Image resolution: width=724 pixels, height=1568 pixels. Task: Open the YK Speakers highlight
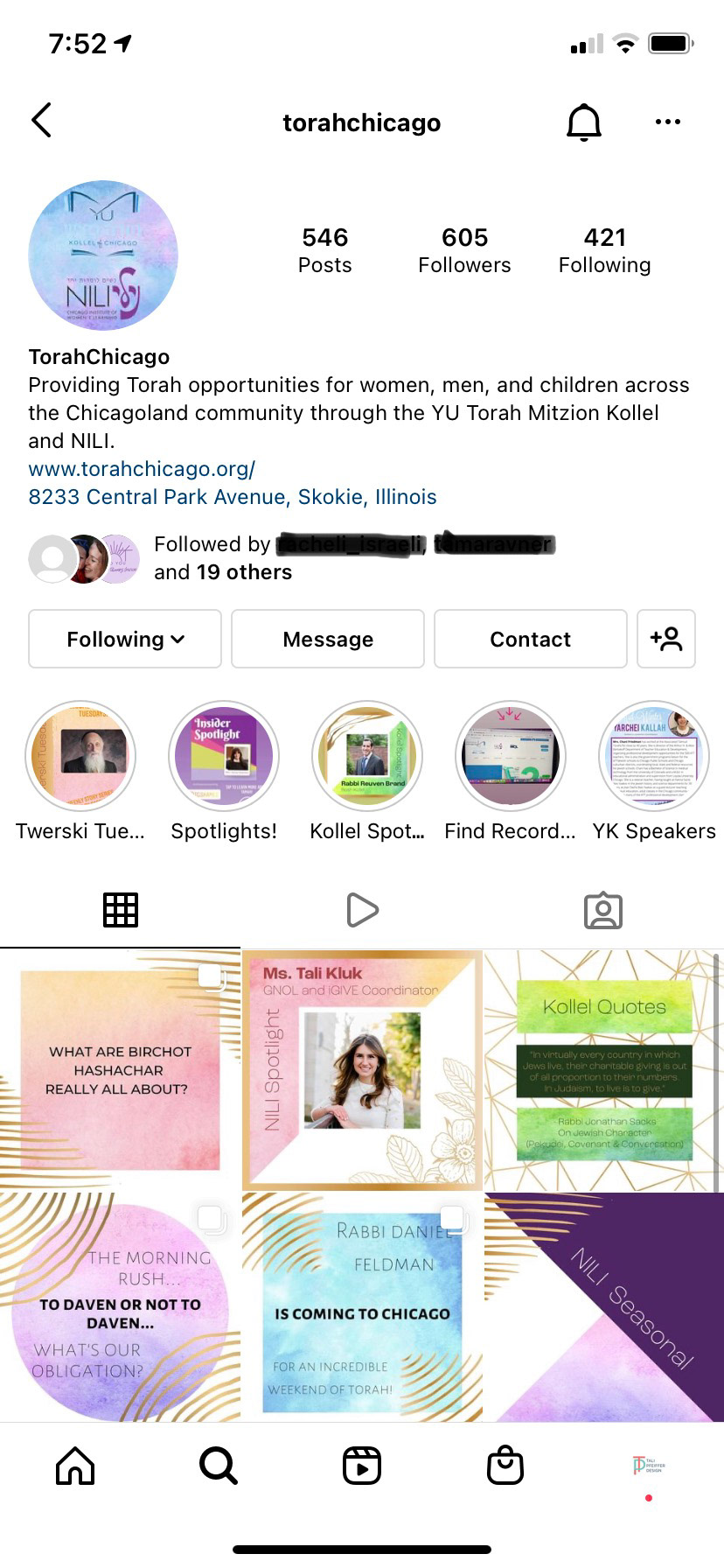click(x=653, y=756)
